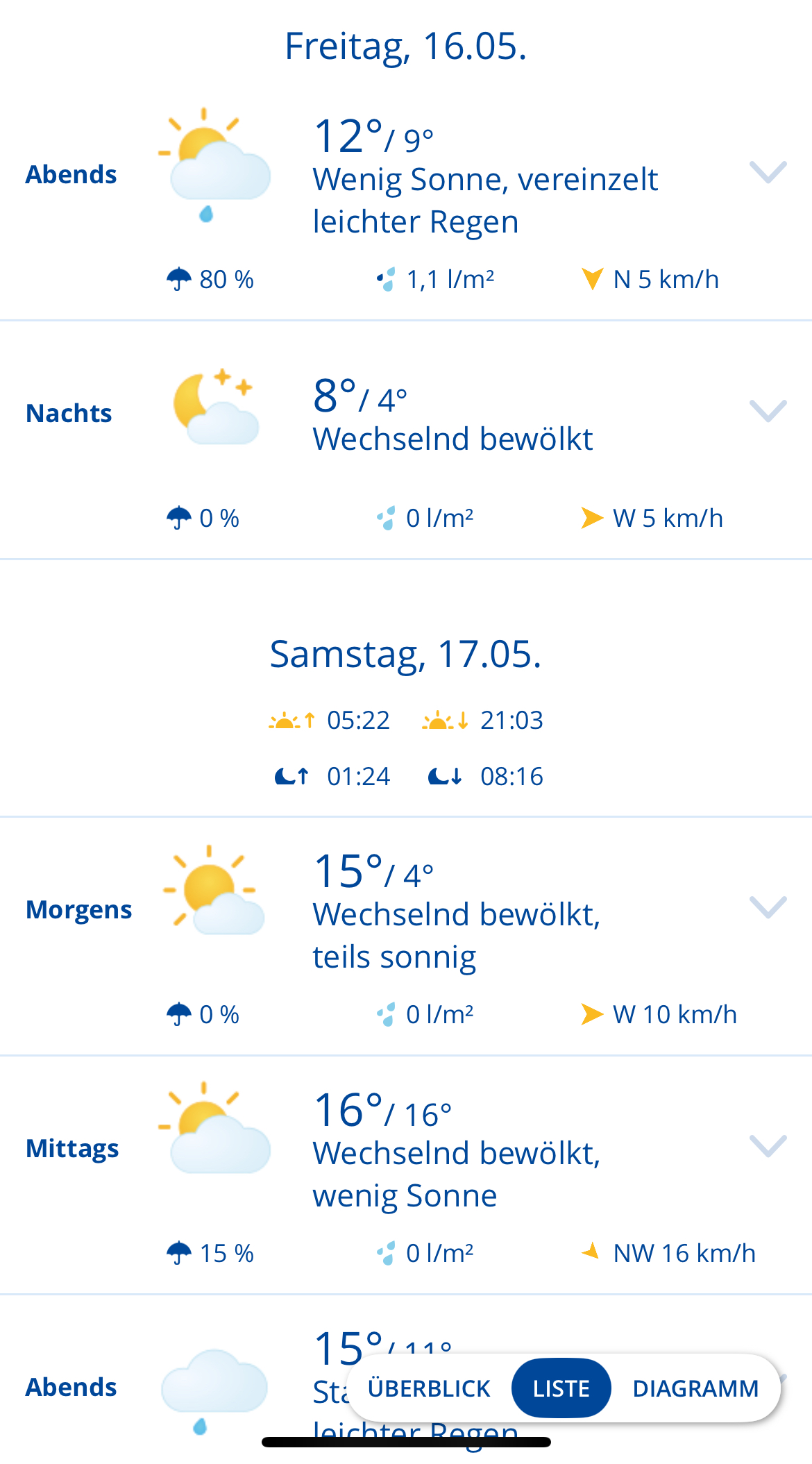Select the Liste view
The image size is (812, 1464).
click(561, 1388)
